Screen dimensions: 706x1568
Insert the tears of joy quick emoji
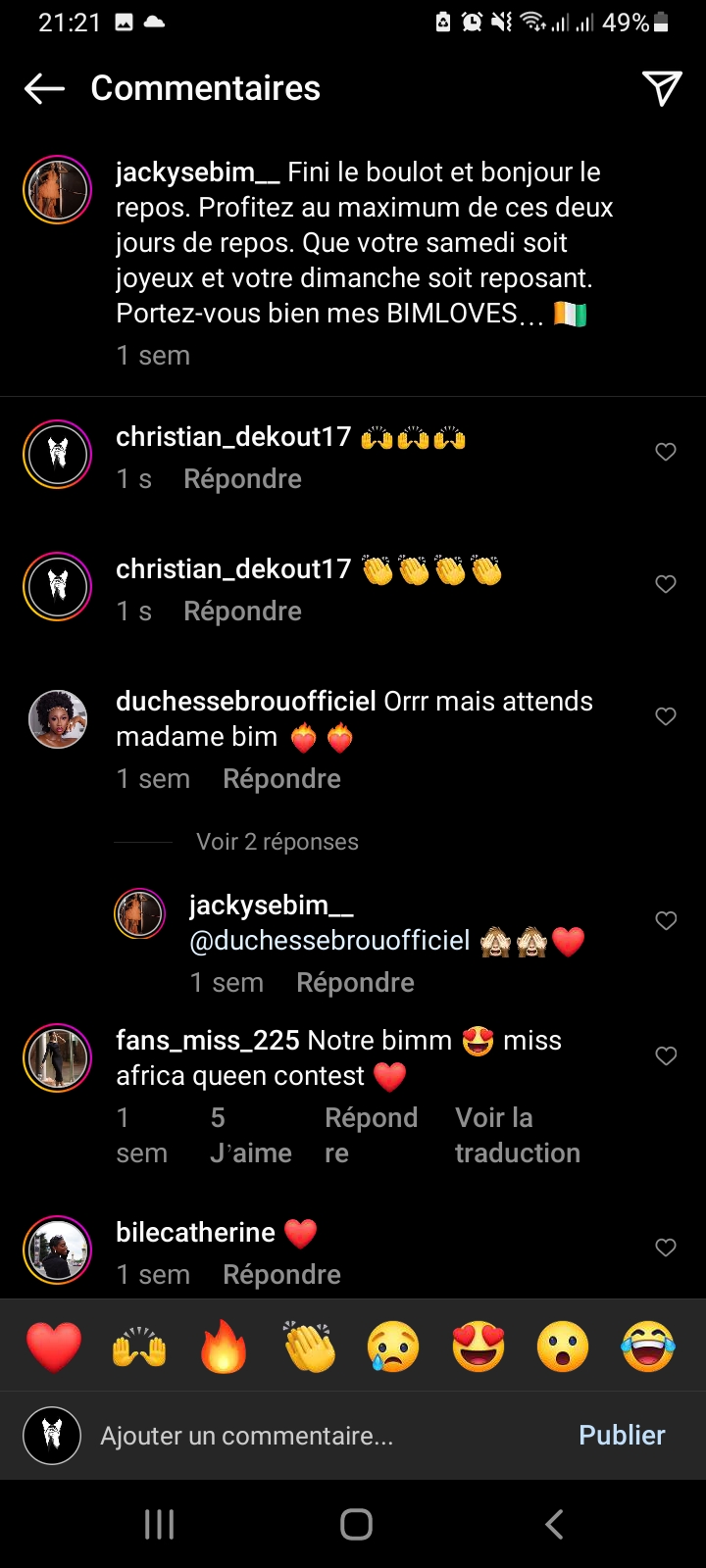point(648,1347)
